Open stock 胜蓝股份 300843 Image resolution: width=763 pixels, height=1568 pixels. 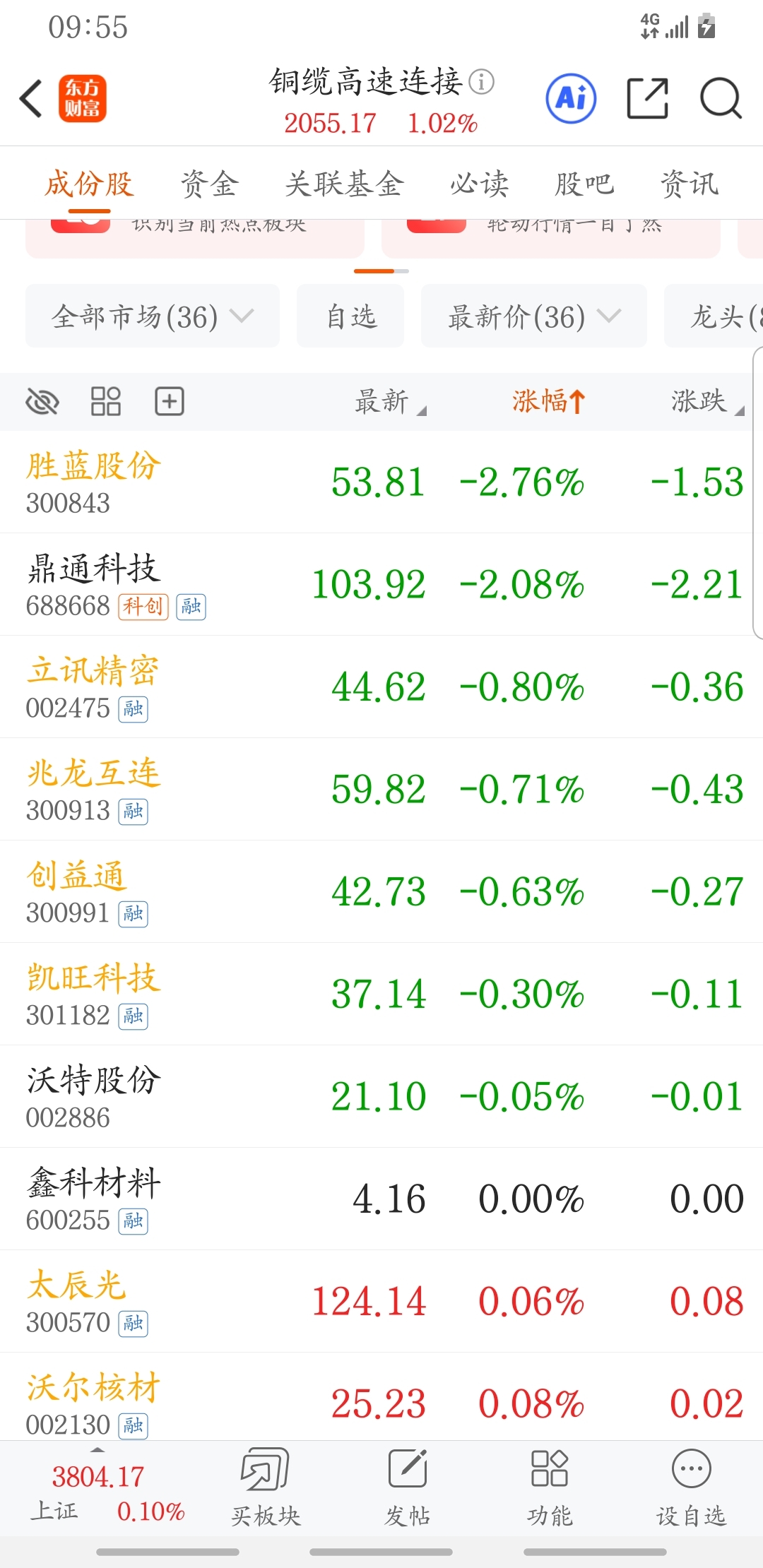pos(381,482)
